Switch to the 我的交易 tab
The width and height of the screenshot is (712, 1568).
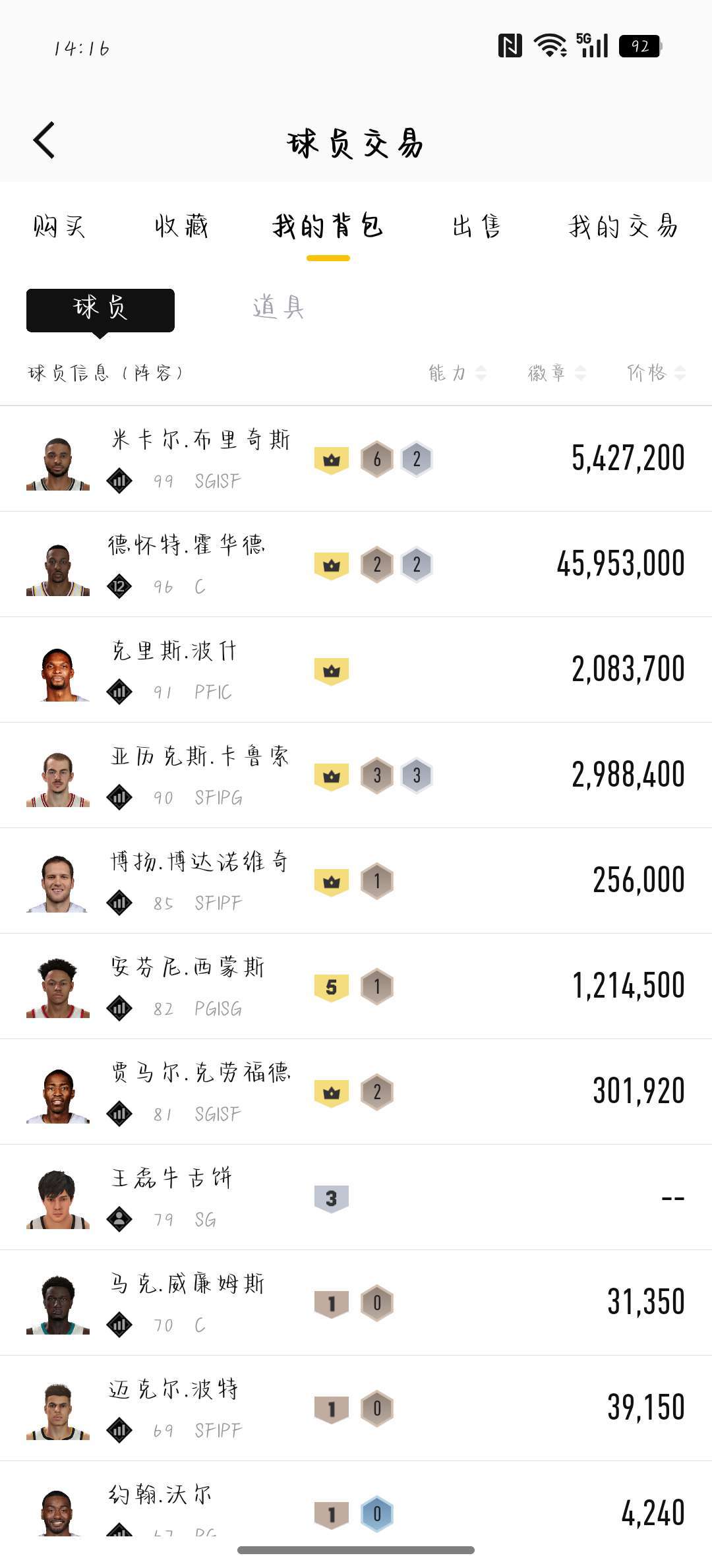[x=623, y=226]
